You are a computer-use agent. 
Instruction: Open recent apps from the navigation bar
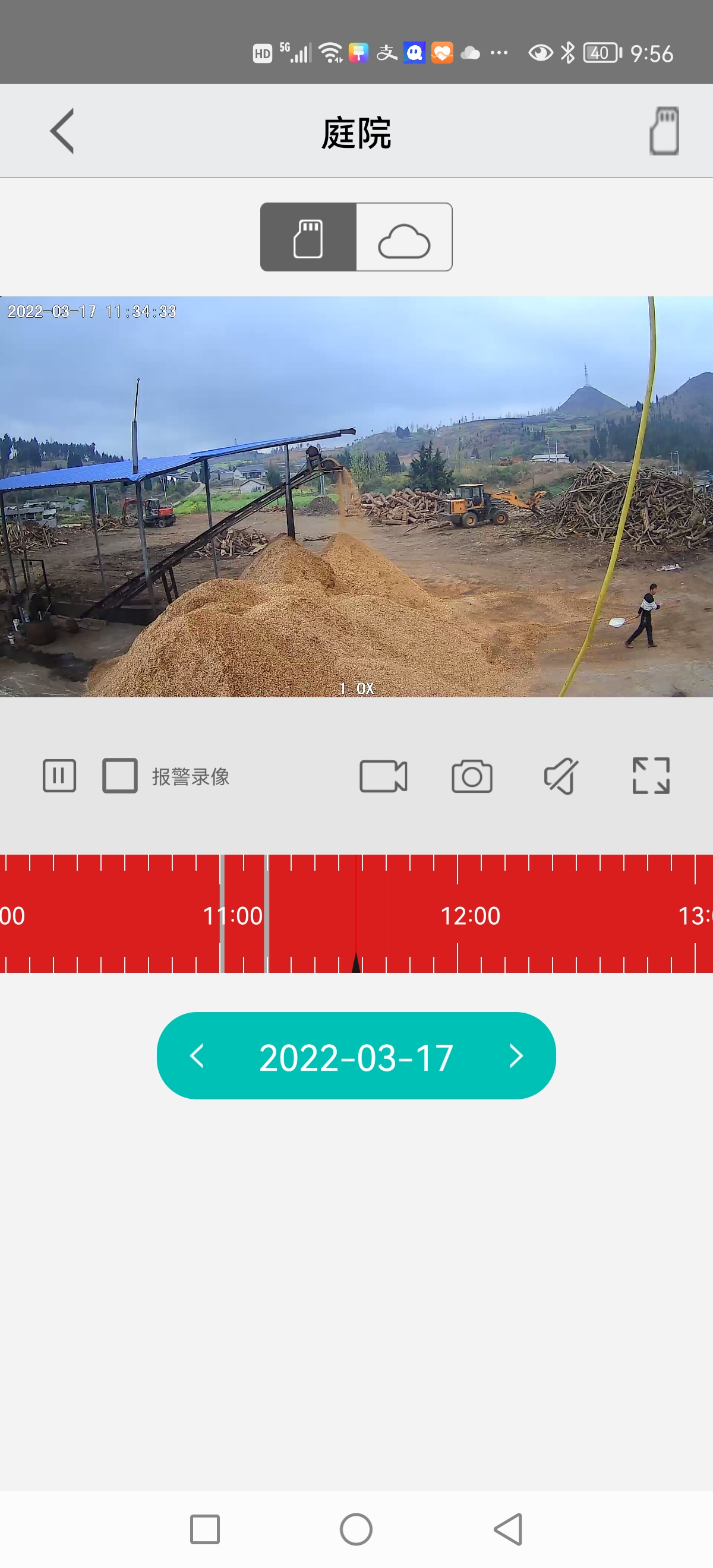(204, 1529)
